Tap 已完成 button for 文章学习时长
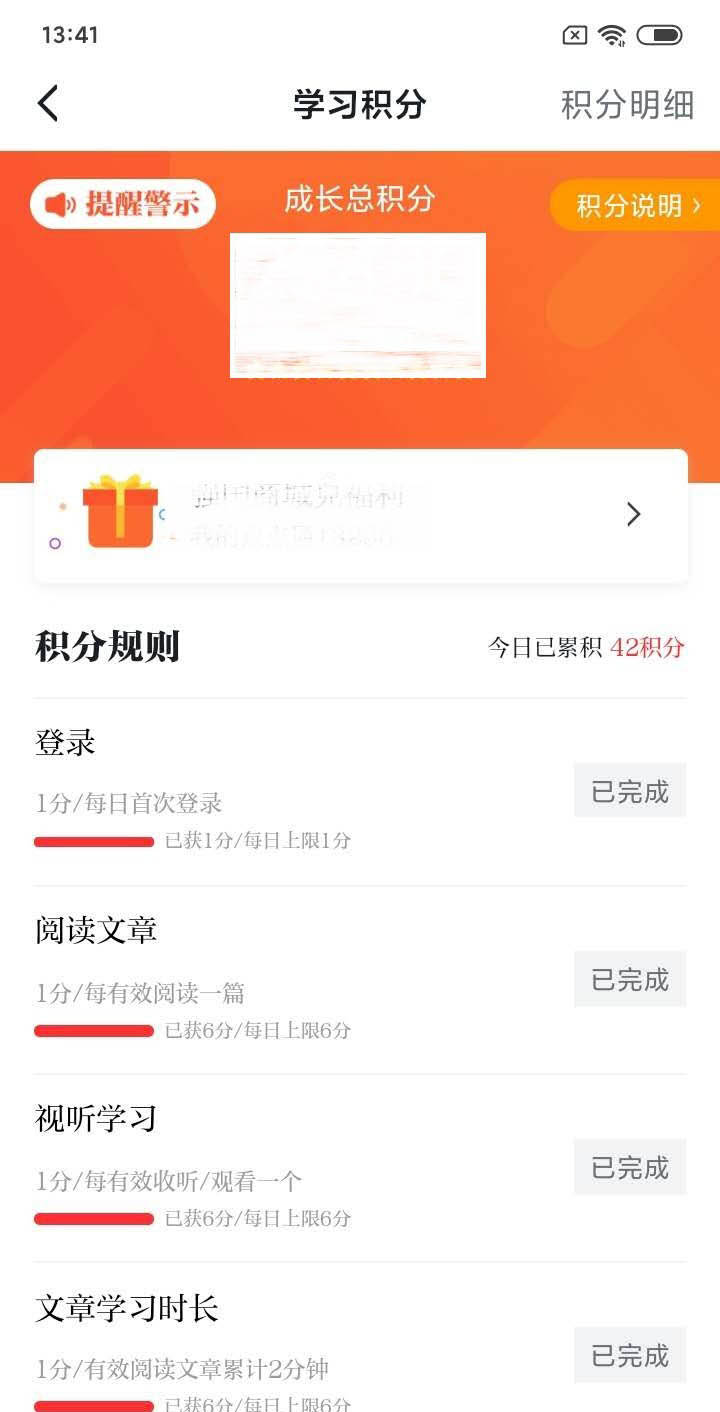Image resolution: width=720 pixels, height=1412 pixels. click(629, 1355)
